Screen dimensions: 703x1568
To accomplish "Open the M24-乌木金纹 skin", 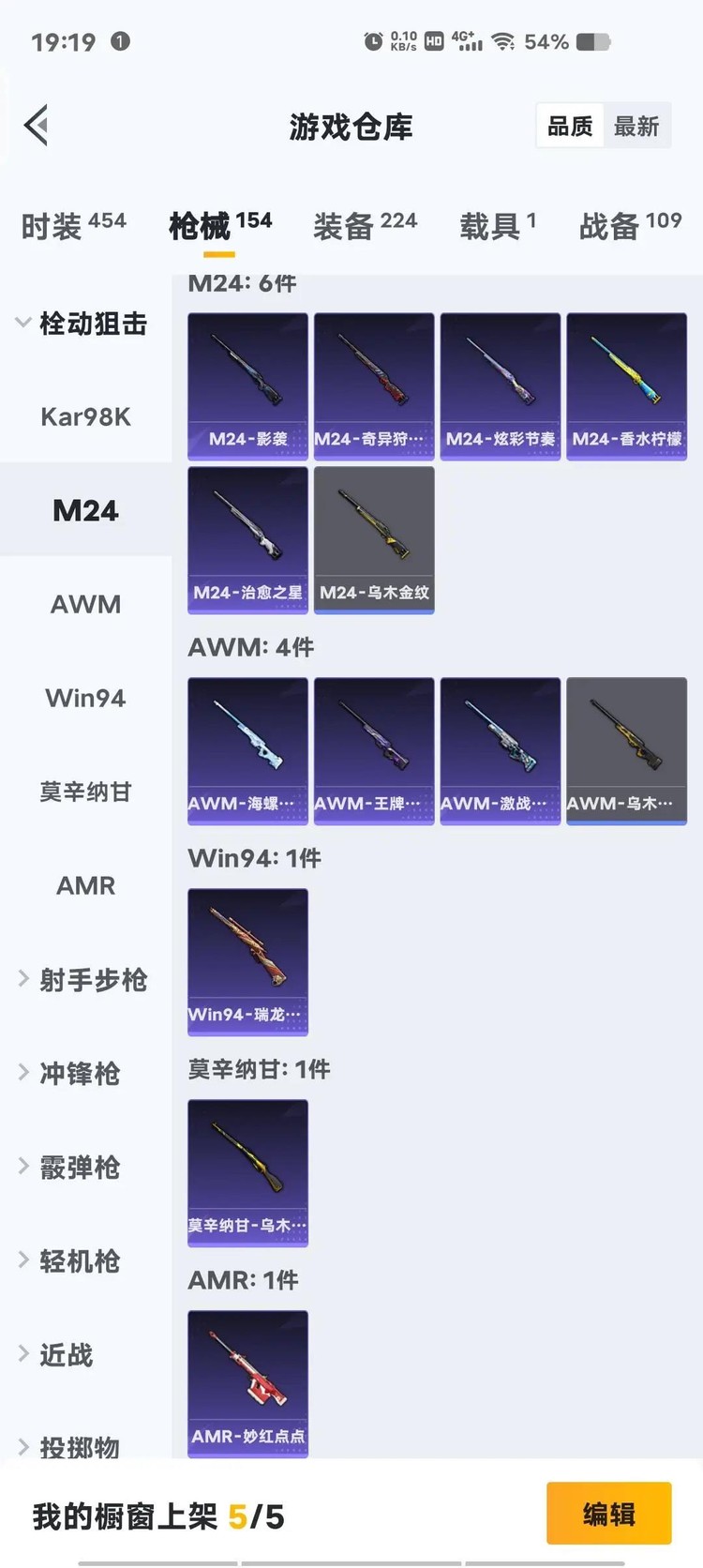I will (x=374, y=539).
